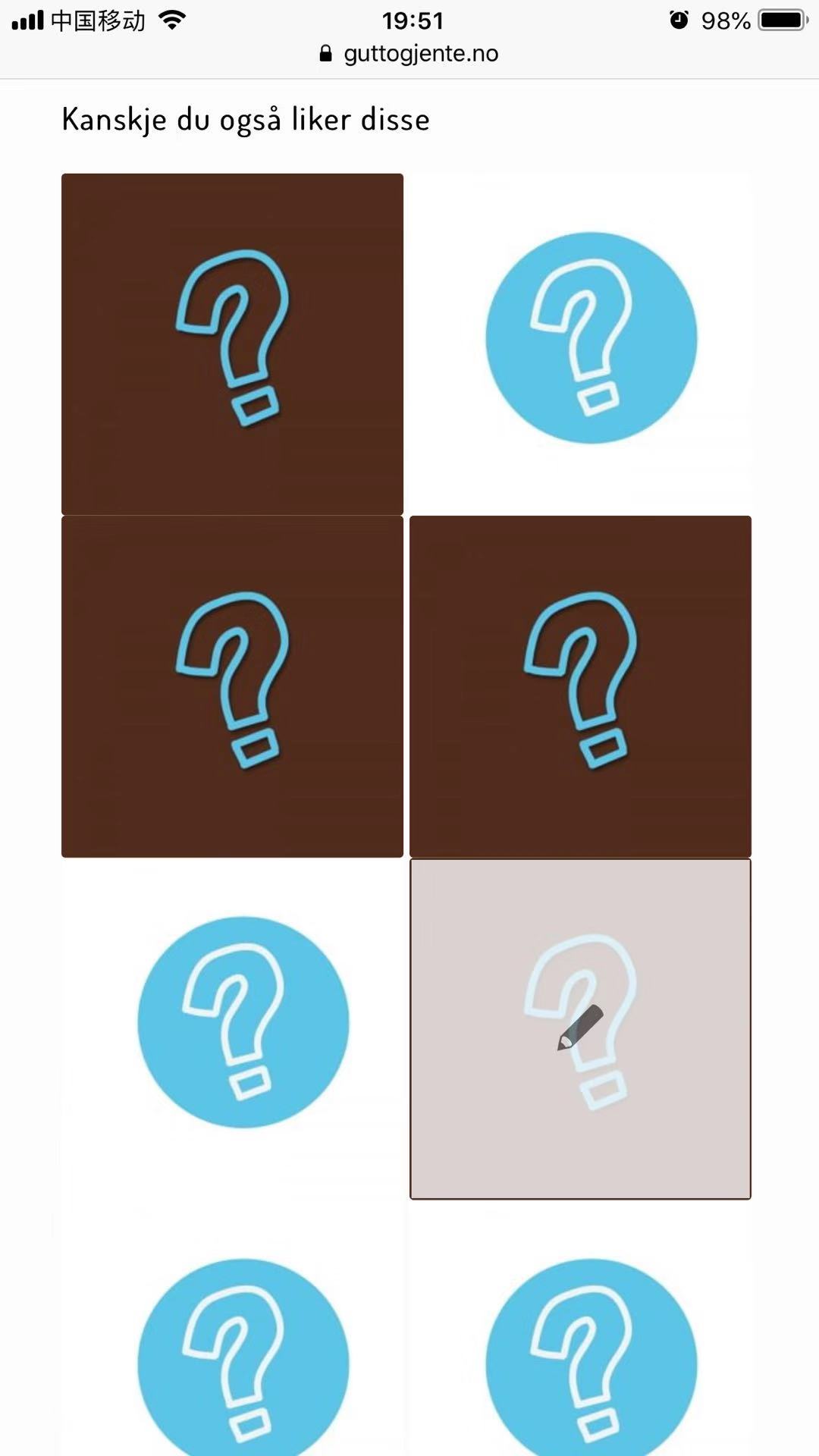Open the brown tile directly above the pencil tile
This screenshot has width=819, height=1456.
coord(580,686)
